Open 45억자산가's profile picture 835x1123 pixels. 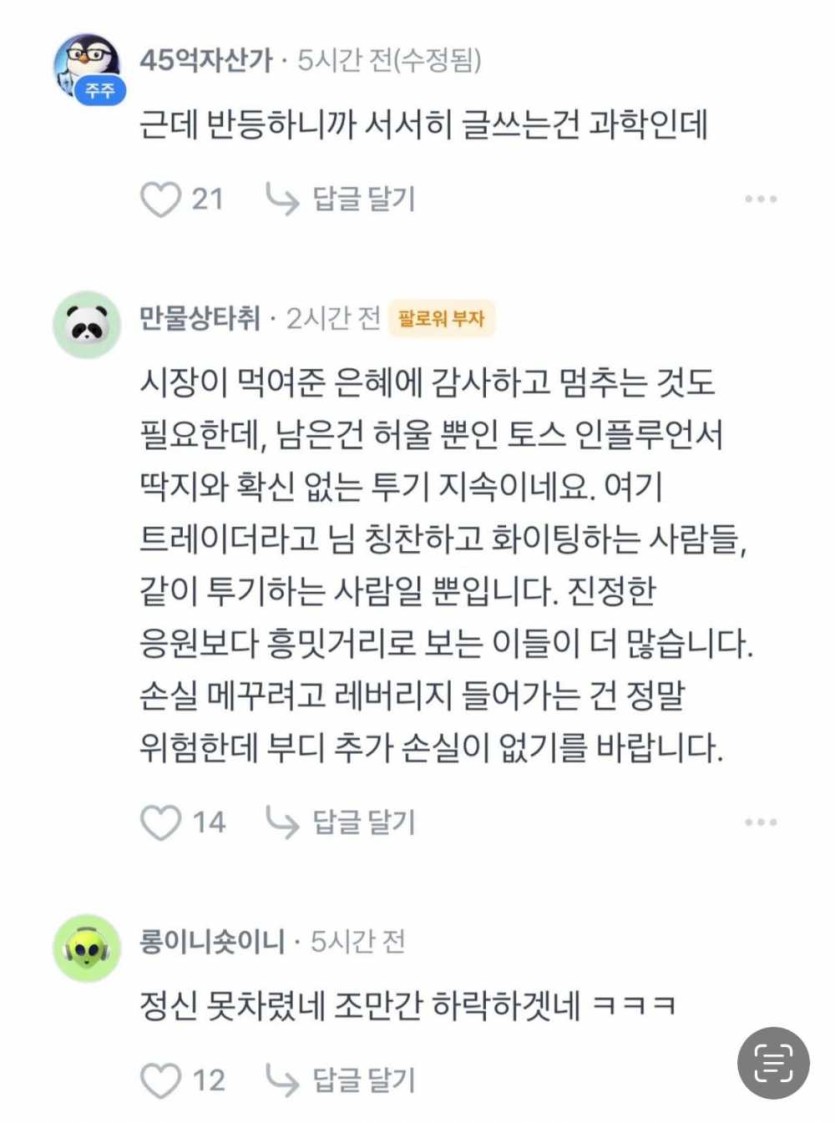coord(87,66)
